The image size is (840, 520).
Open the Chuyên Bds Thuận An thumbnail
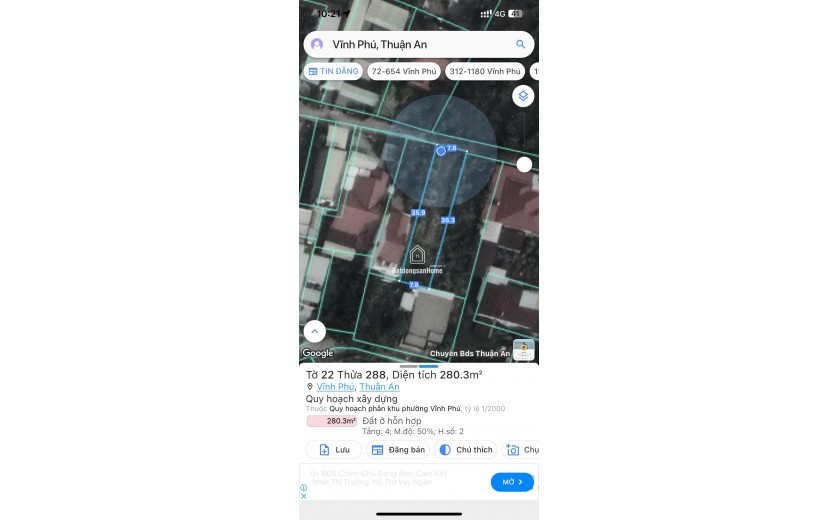tap(524, 350)
